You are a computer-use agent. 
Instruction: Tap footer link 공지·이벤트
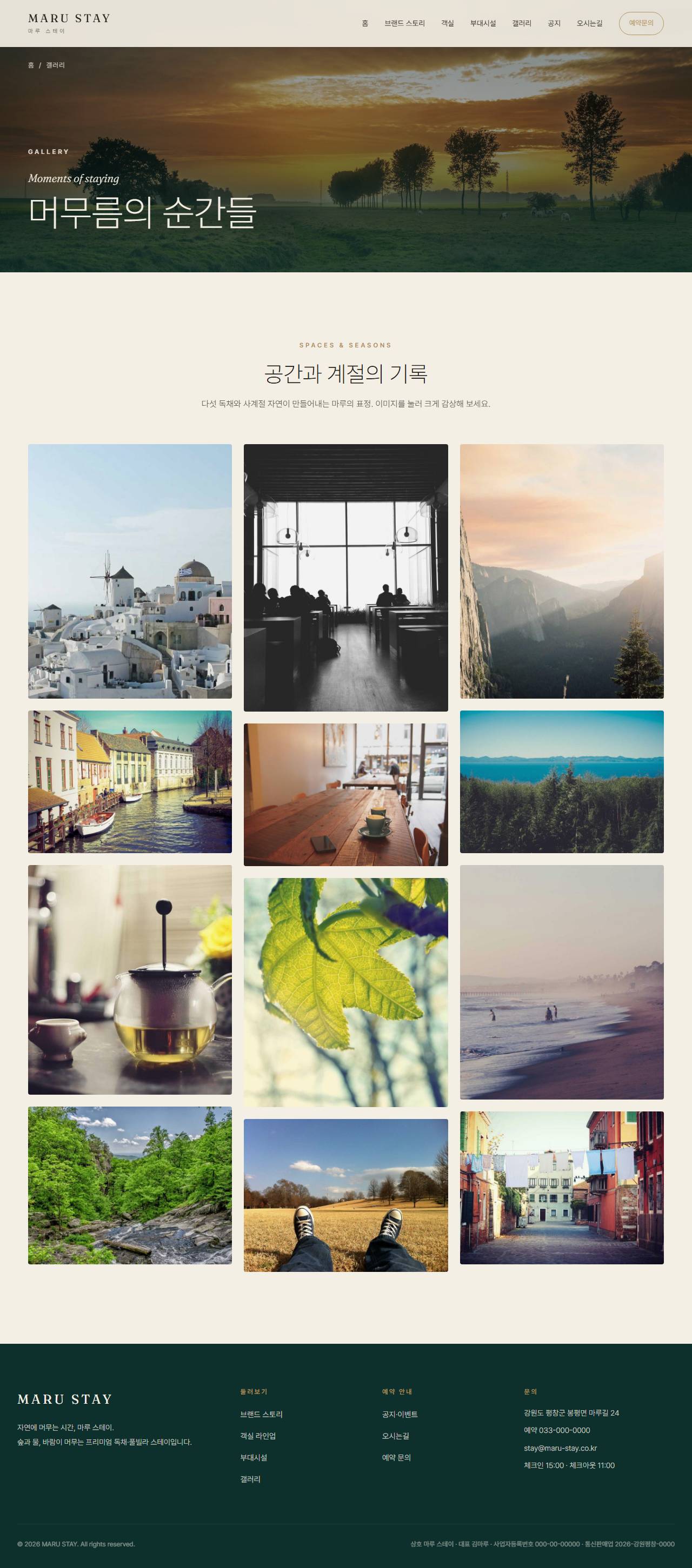(x=400, y=1414)
